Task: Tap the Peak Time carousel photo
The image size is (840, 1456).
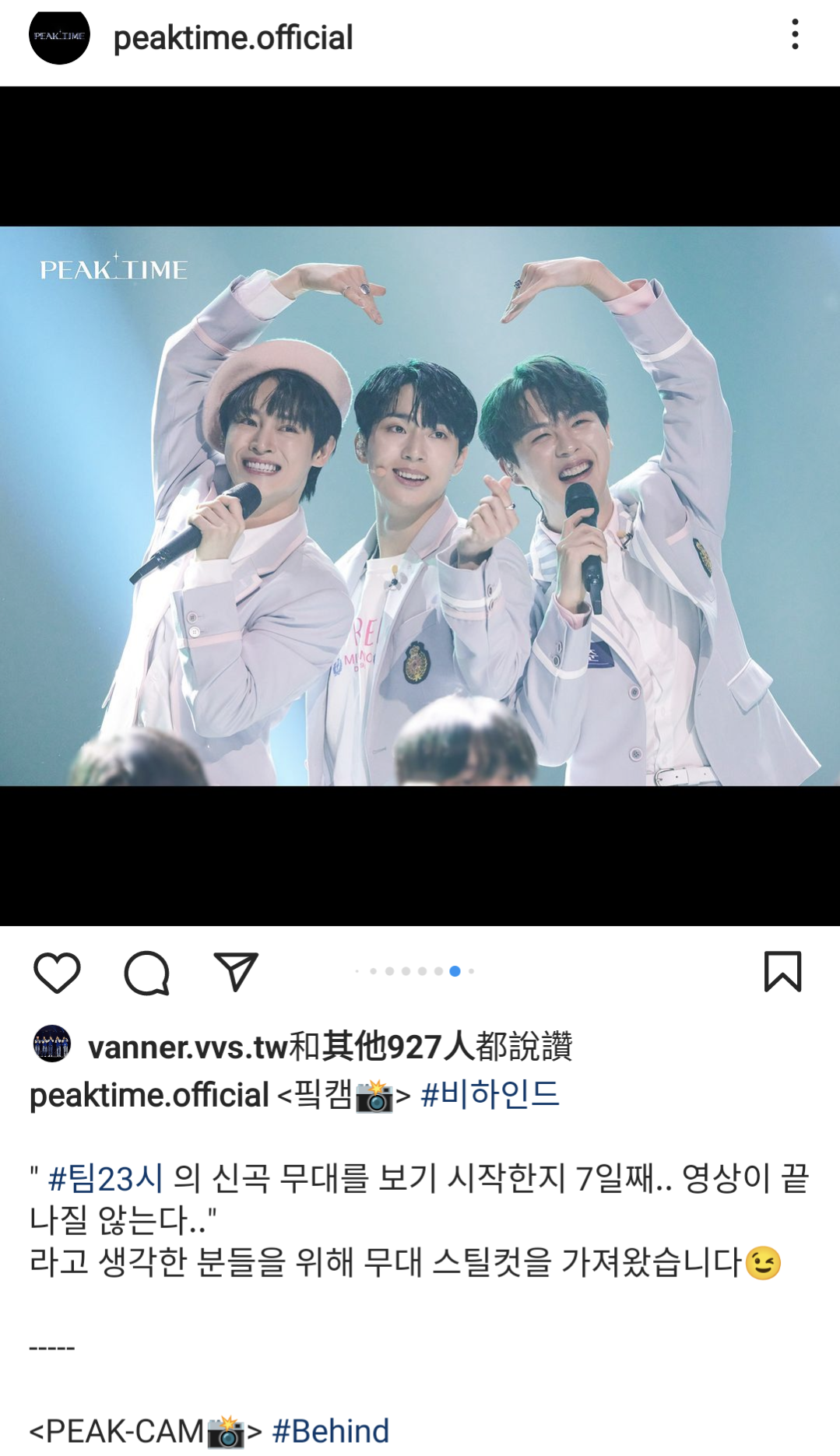Action: point(420,506)
